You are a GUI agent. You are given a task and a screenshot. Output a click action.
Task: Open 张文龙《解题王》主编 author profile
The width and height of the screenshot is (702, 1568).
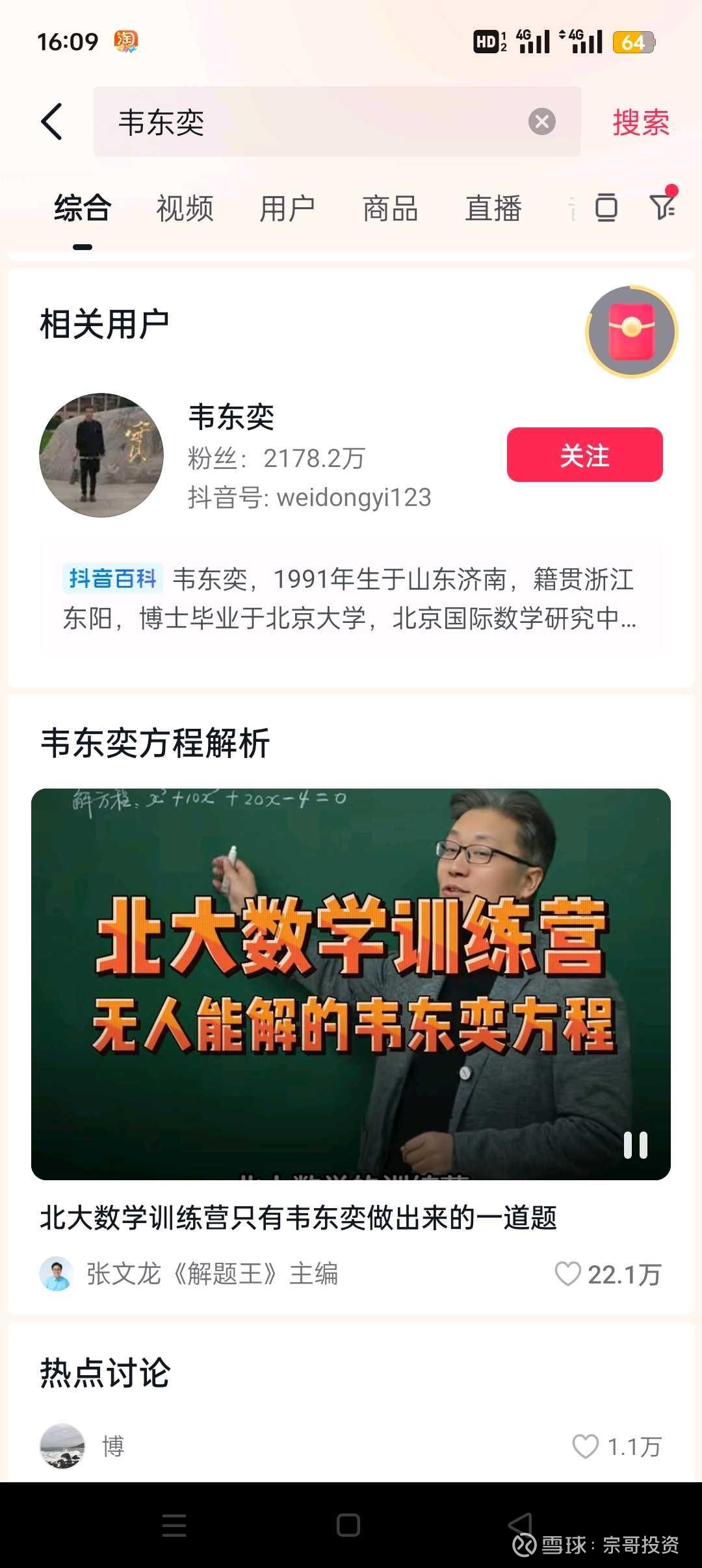[x=189, y=1274]
